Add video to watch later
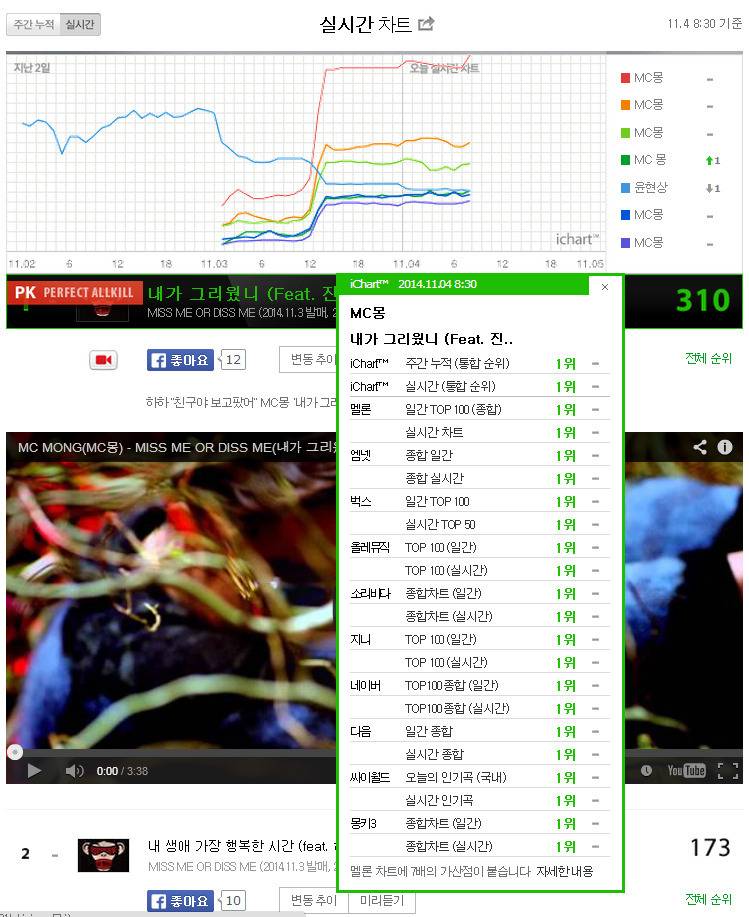749x917 pixels. click(x=646, y=770)
